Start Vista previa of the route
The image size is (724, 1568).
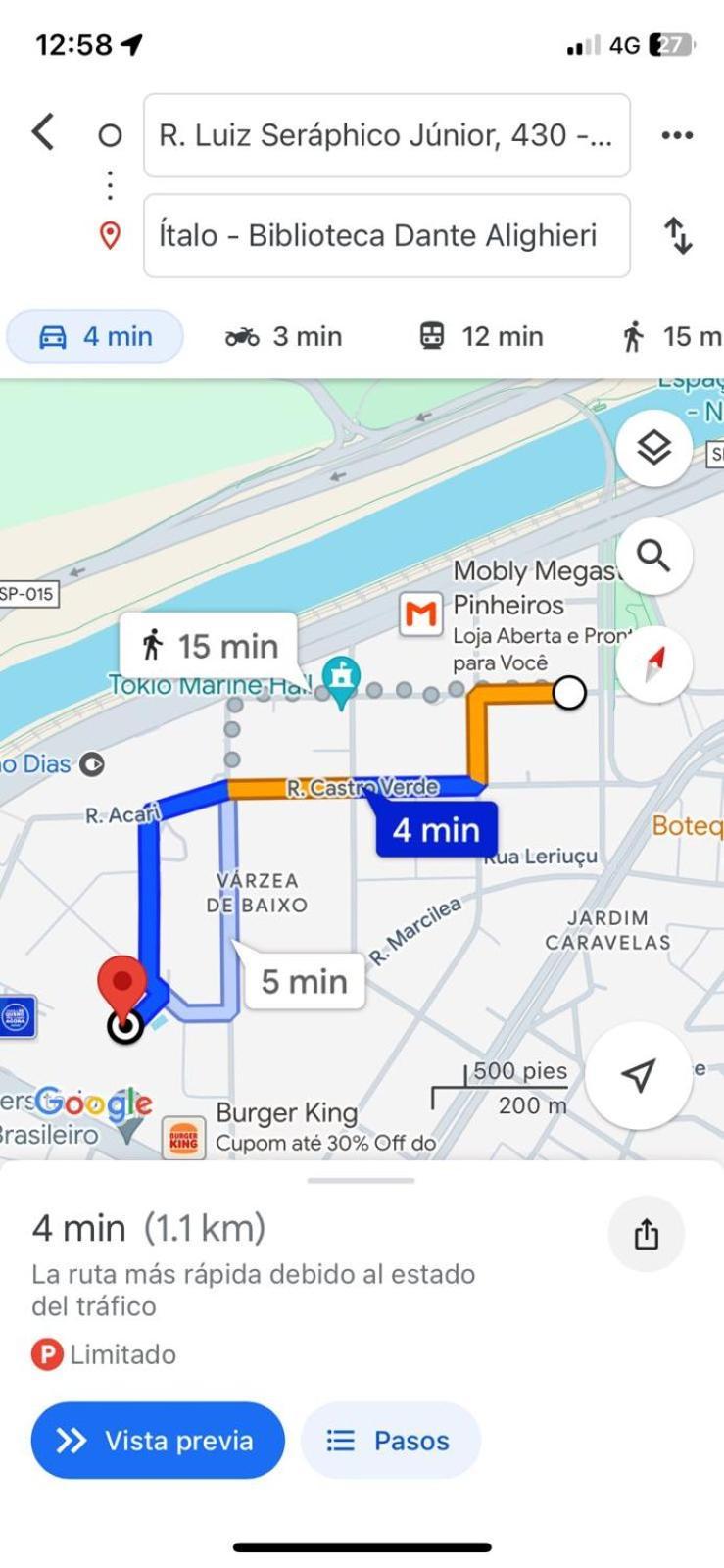(158, 1441)
